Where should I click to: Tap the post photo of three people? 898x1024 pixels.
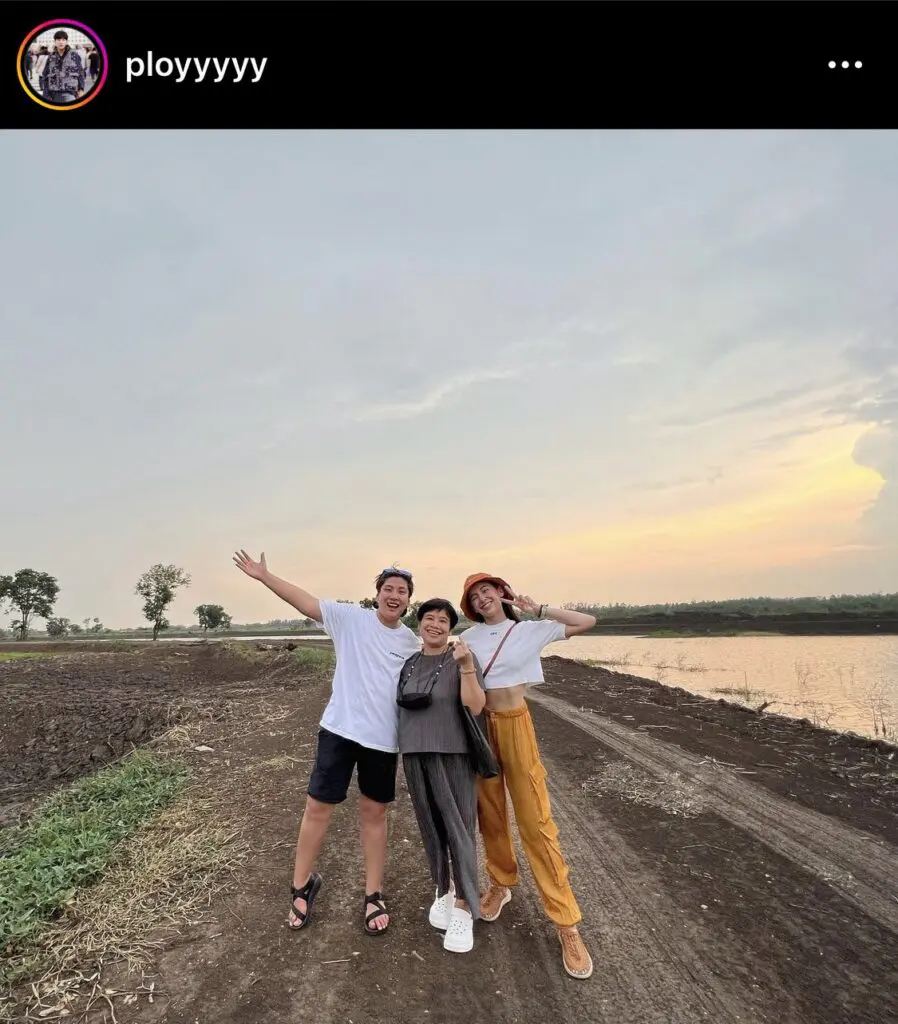[x=449, y=576]
